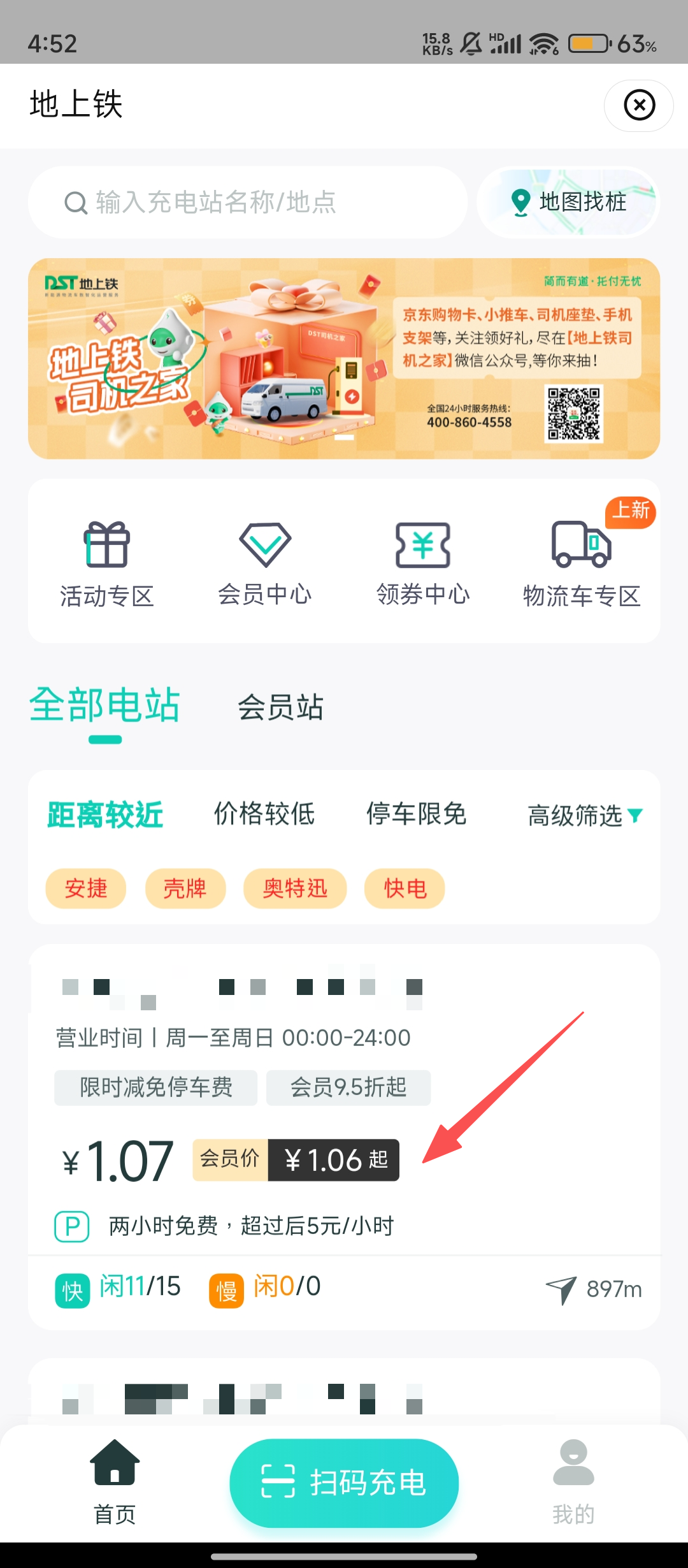The image size is (688, 1568).
Task: Filter by 停车限免
Action: (417, 815)
